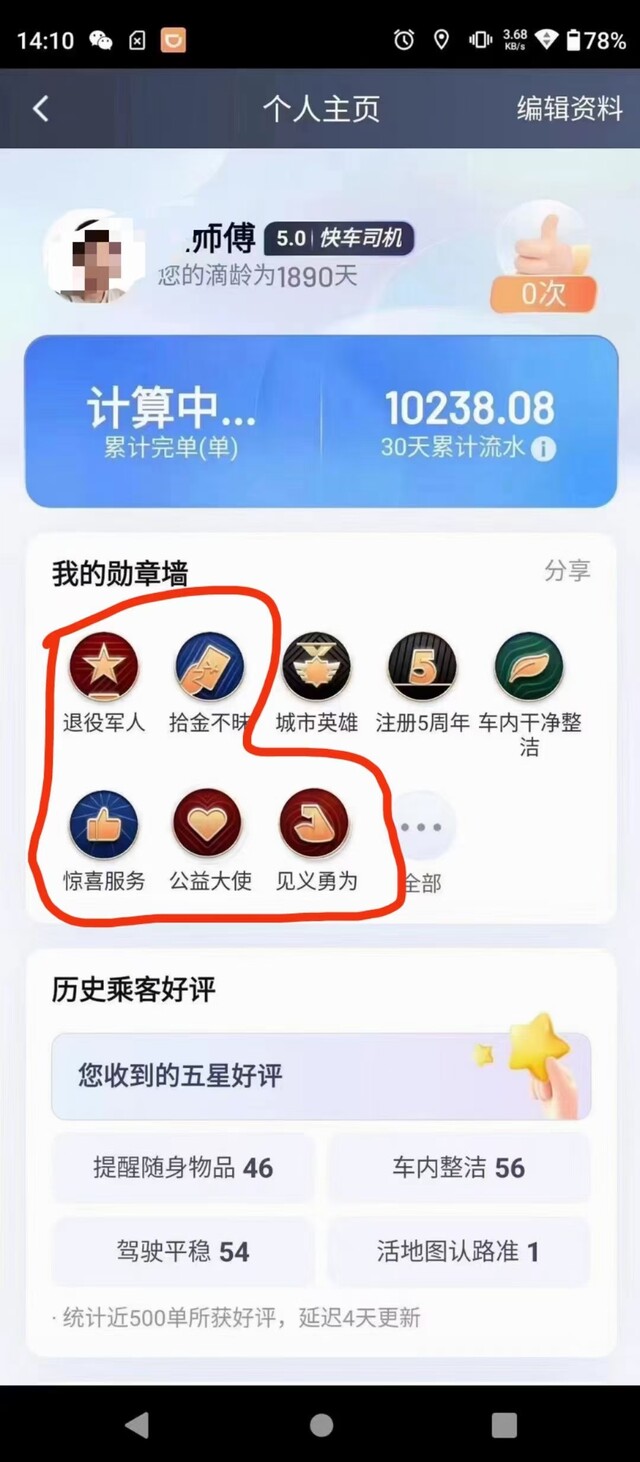640x1462 pixels.
Task: Open 编辑资料 to edit profile
Action: point(569,109)
